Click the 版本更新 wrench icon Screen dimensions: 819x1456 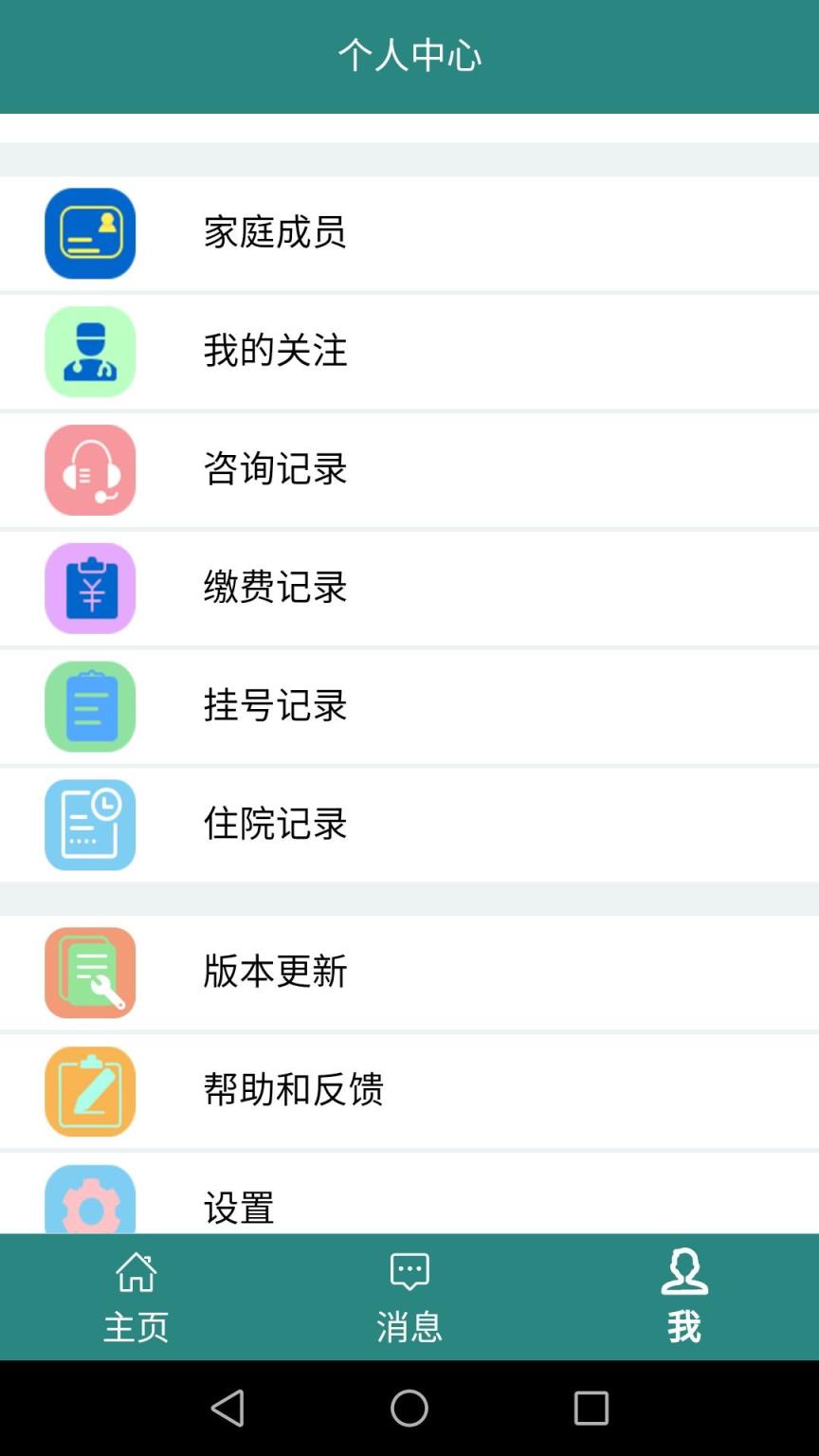pyautogui.click(x=90, y=973)
